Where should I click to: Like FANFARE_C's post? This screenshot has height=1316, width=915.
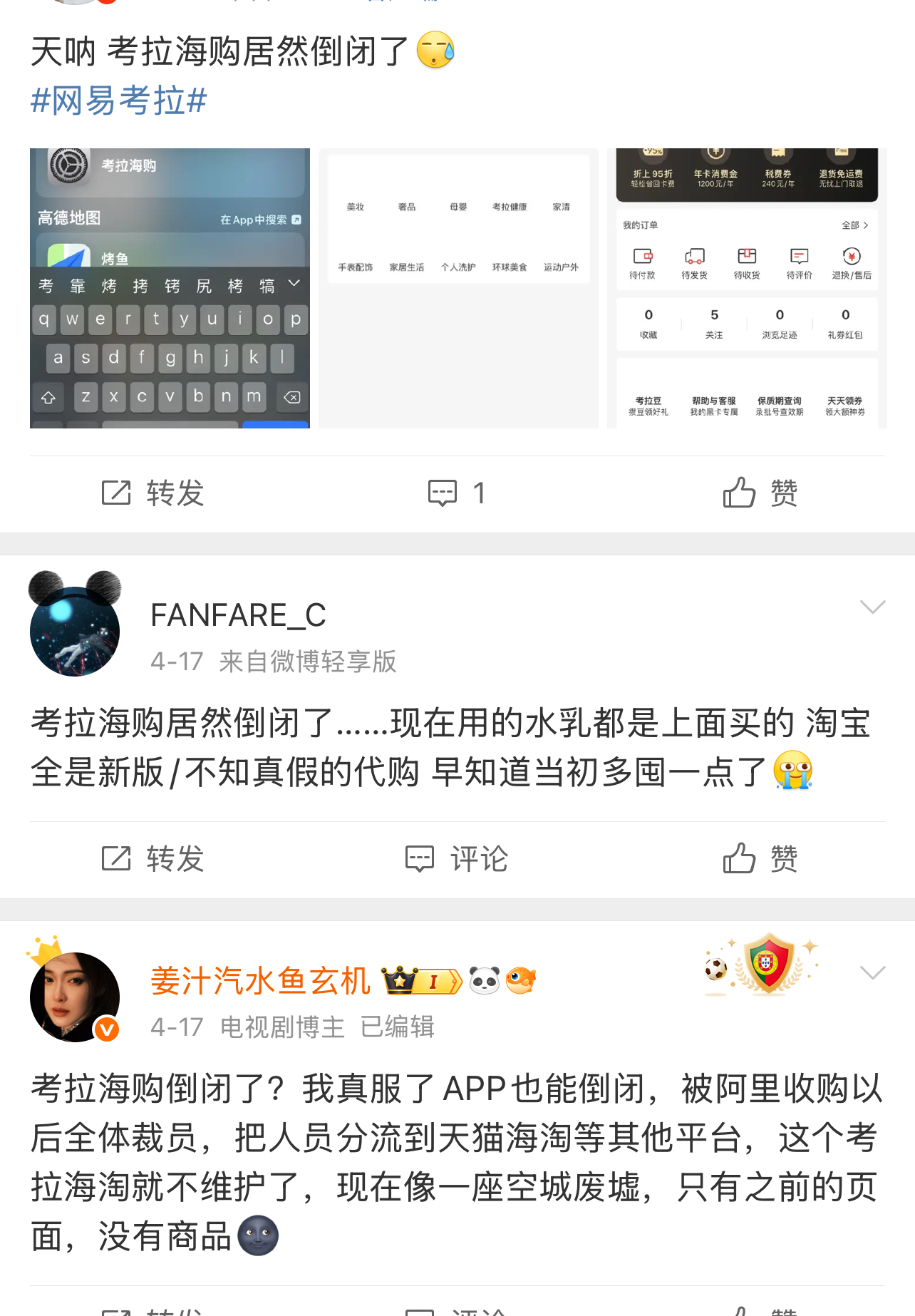(760, 859)
